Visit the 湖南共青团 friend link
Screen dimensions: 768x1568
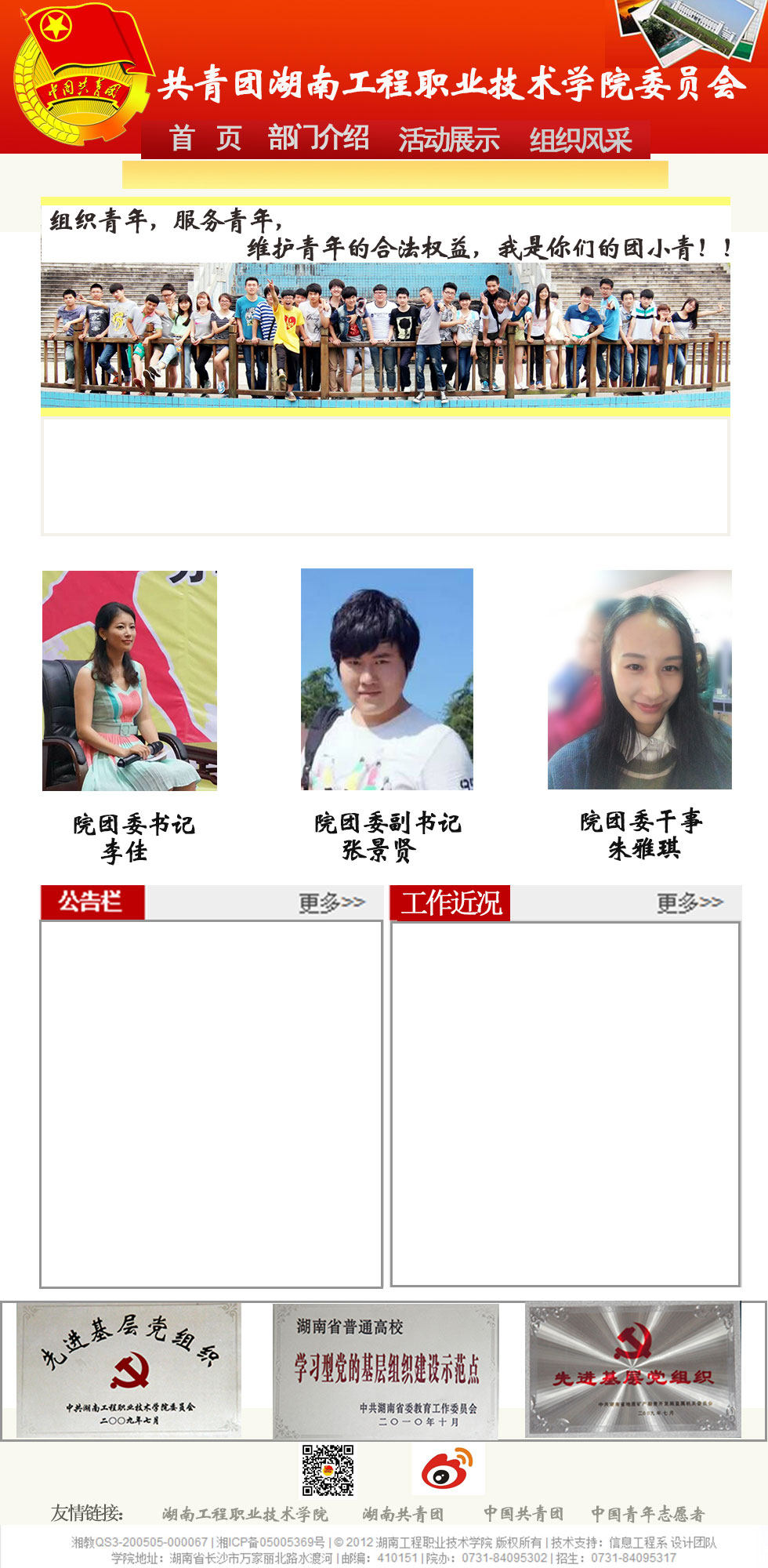pyautogui.click(x=403, y=1514)
